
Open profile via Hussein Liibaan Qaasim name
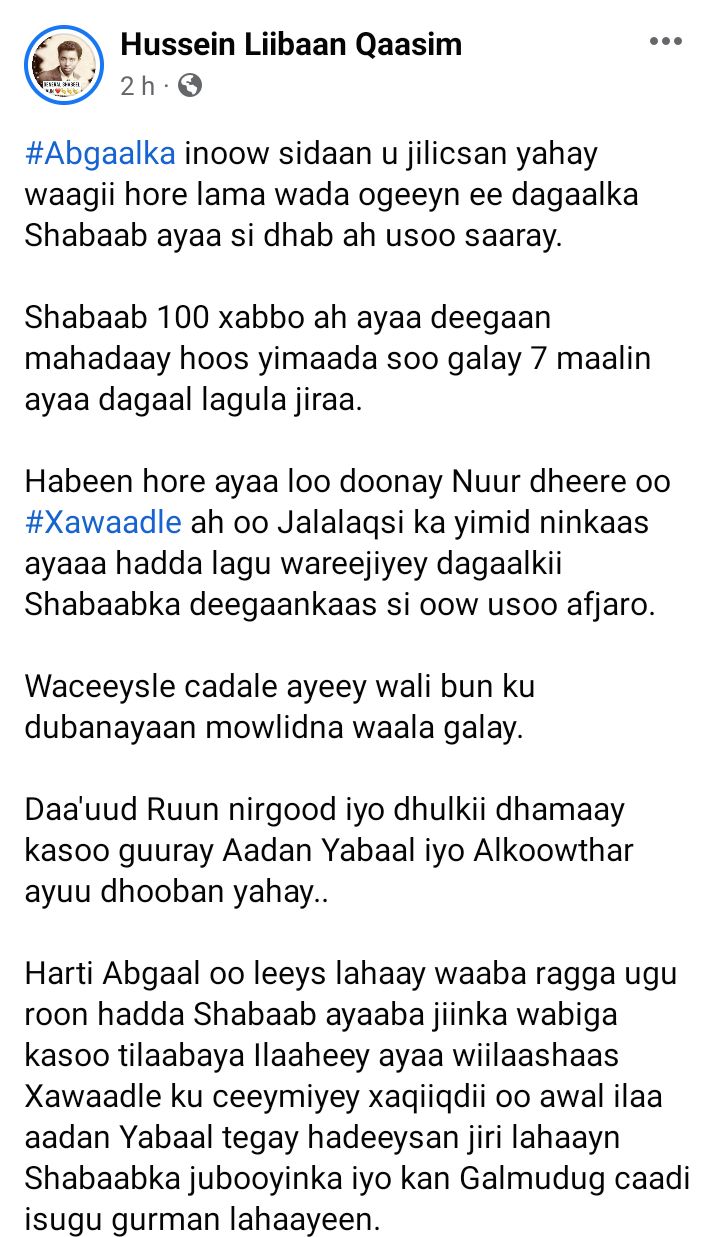[x=290, y=44]
